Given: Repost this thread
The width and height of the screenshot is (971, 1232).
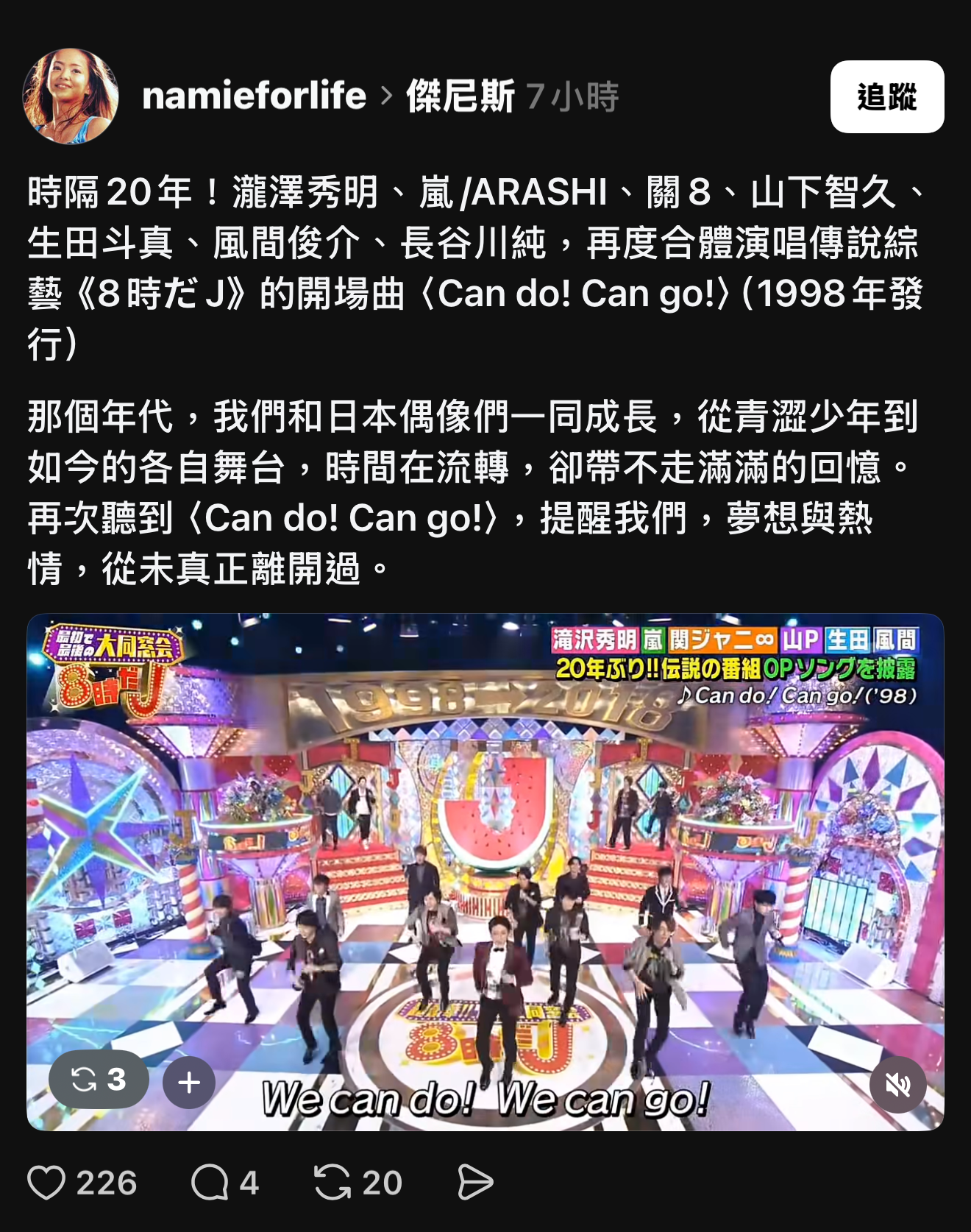Looking at the screenshot, I should pos(332,1183).
